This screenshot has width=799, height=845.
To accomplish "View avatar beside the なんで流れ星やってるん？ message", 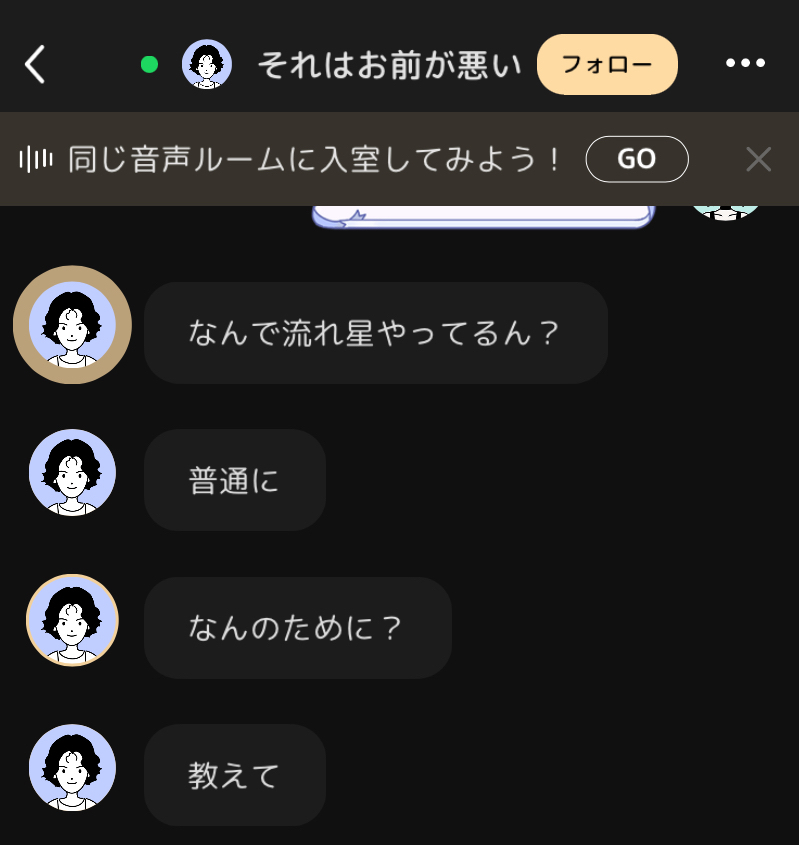I will click(x=71, y=325).
